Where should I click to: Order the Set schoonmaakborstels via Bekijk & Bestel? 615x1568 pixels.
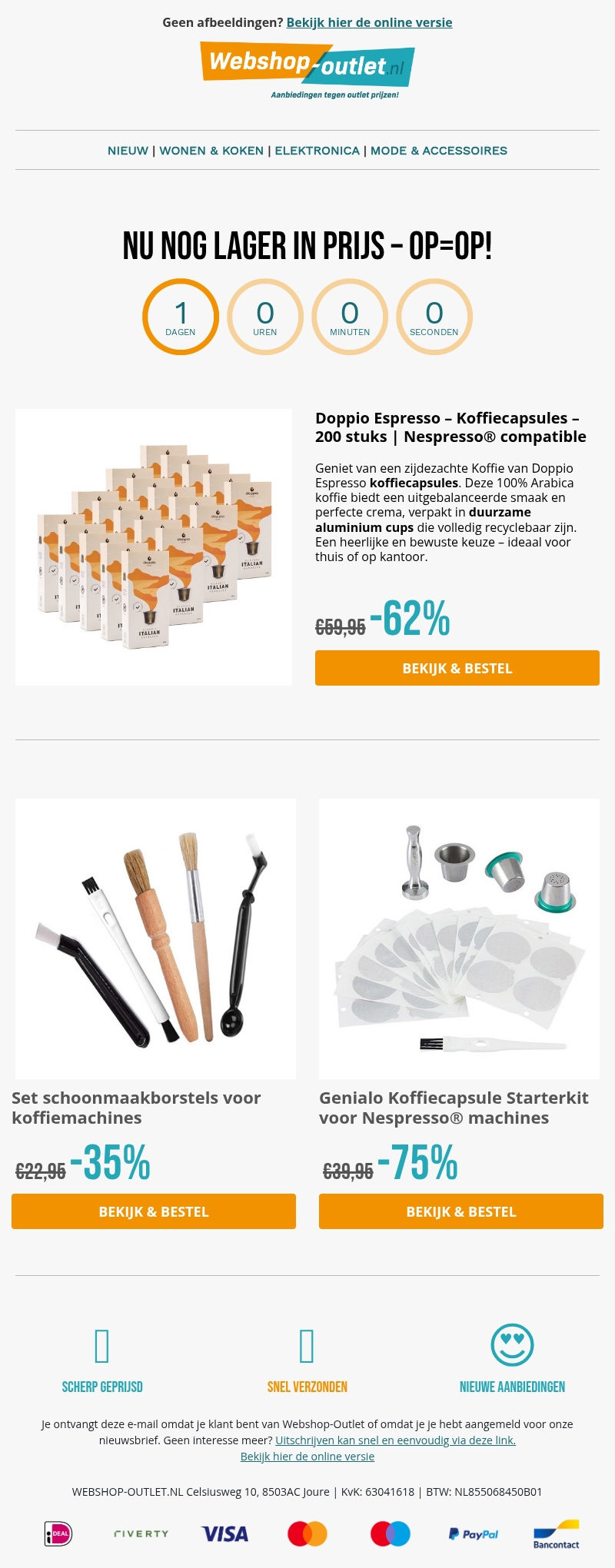(x=154, y=1211)
